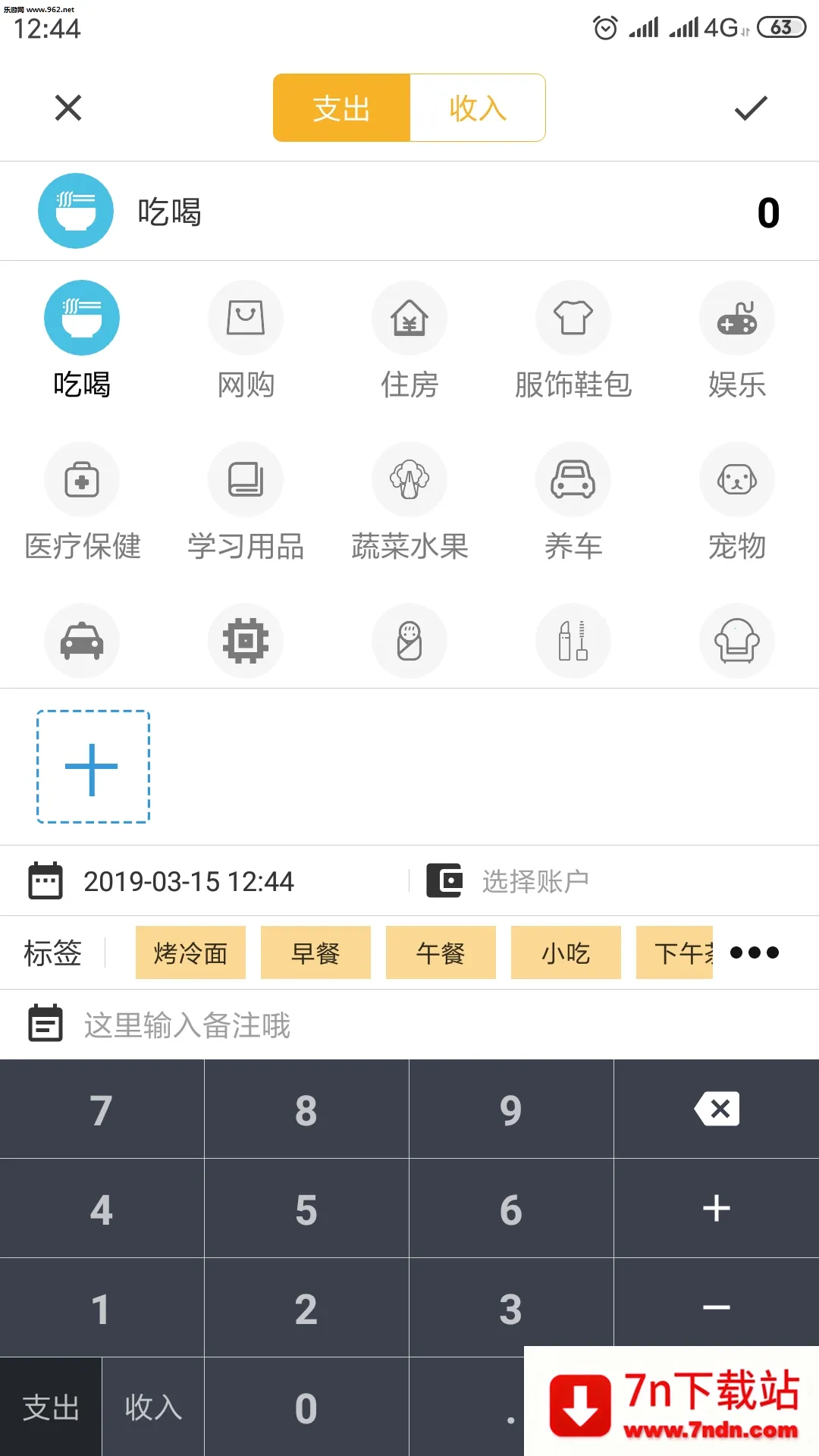Tap the taxi category icon
Viewport: 819px width, 1456px height.
(82, 641)
